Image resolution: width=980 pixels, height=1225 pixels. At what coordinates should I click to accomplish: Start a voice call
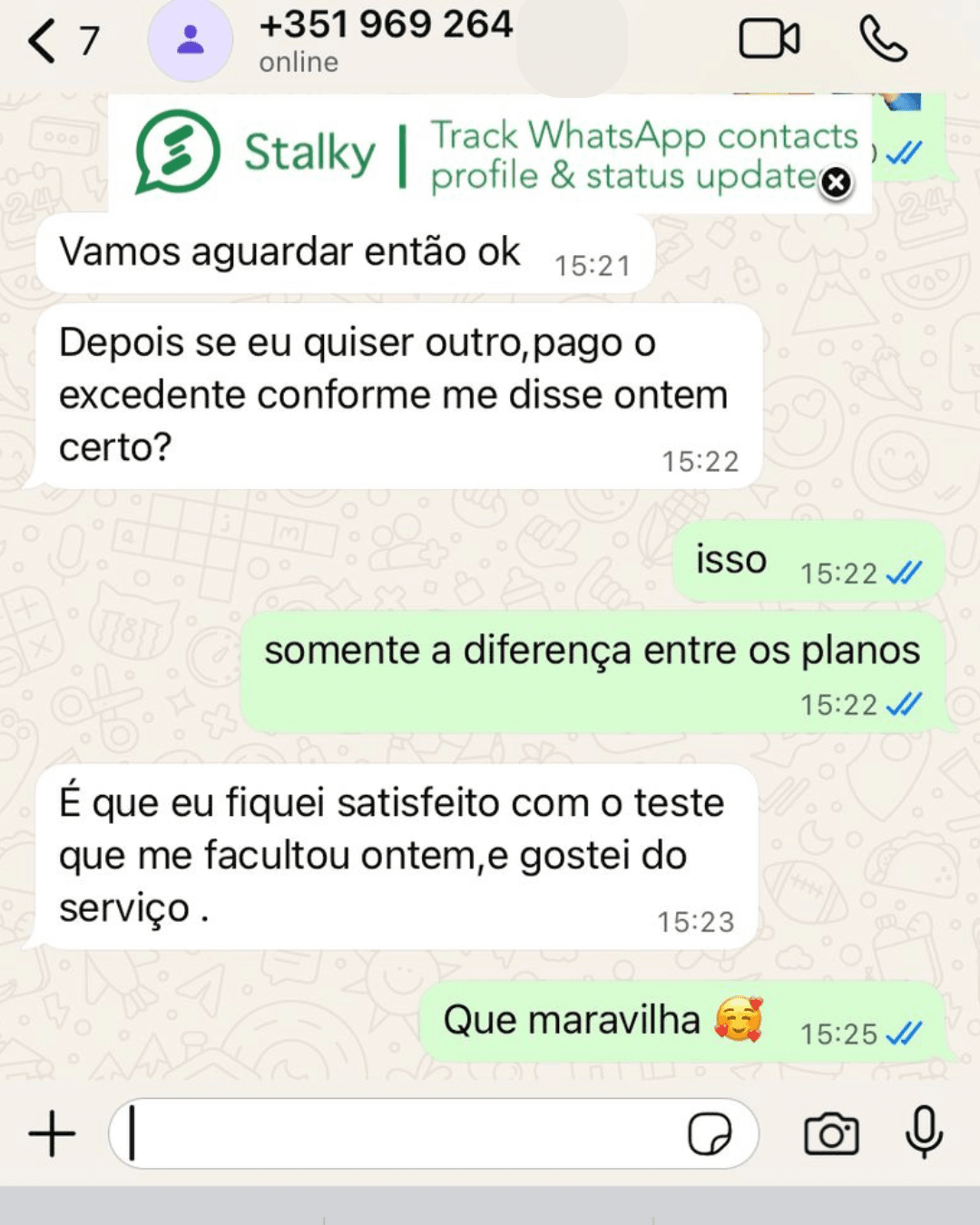click(882, 40)
